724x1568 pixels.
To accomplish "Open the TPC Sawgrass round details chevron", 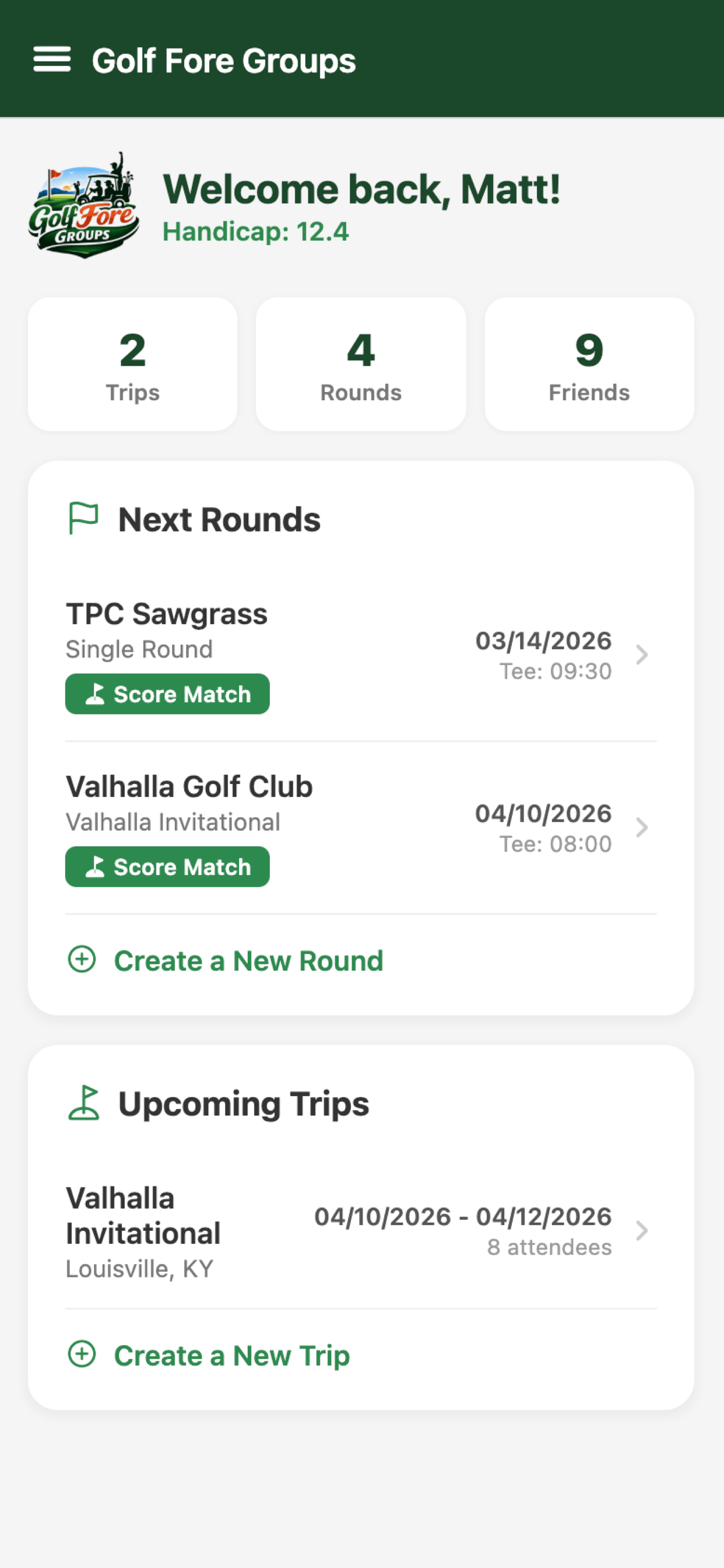I will pyautogui.click(x=643, y=654).
